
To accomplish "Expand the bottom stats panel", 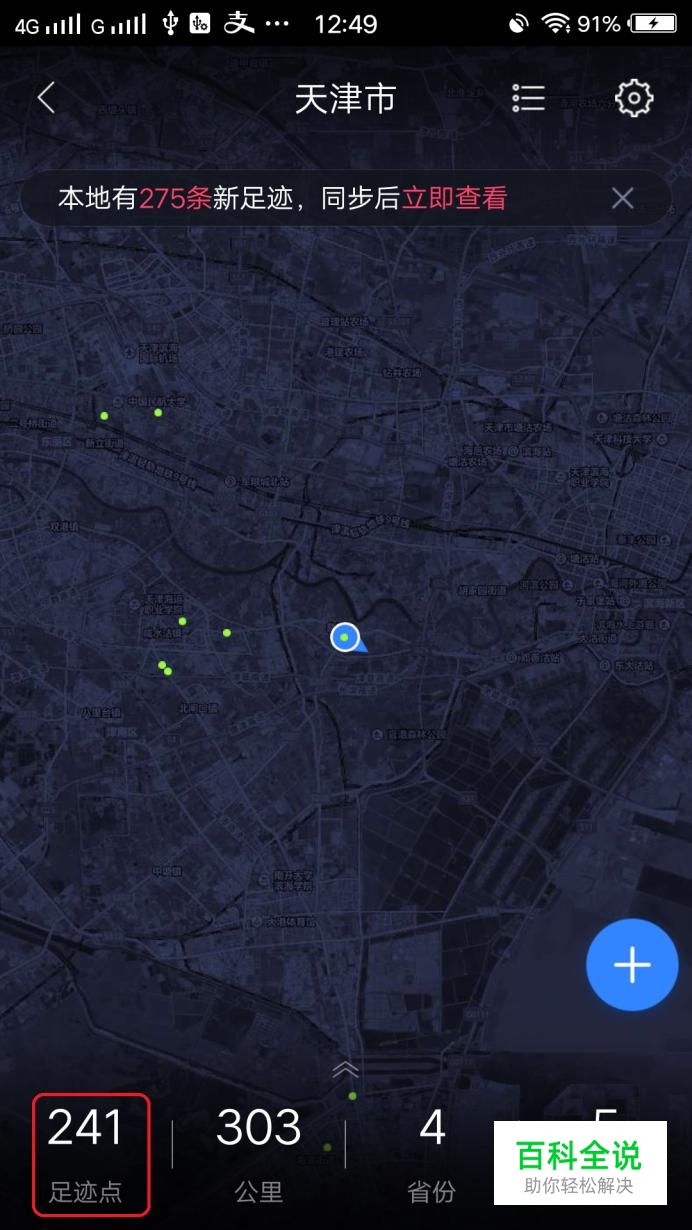I will [x=345, y=1070].
